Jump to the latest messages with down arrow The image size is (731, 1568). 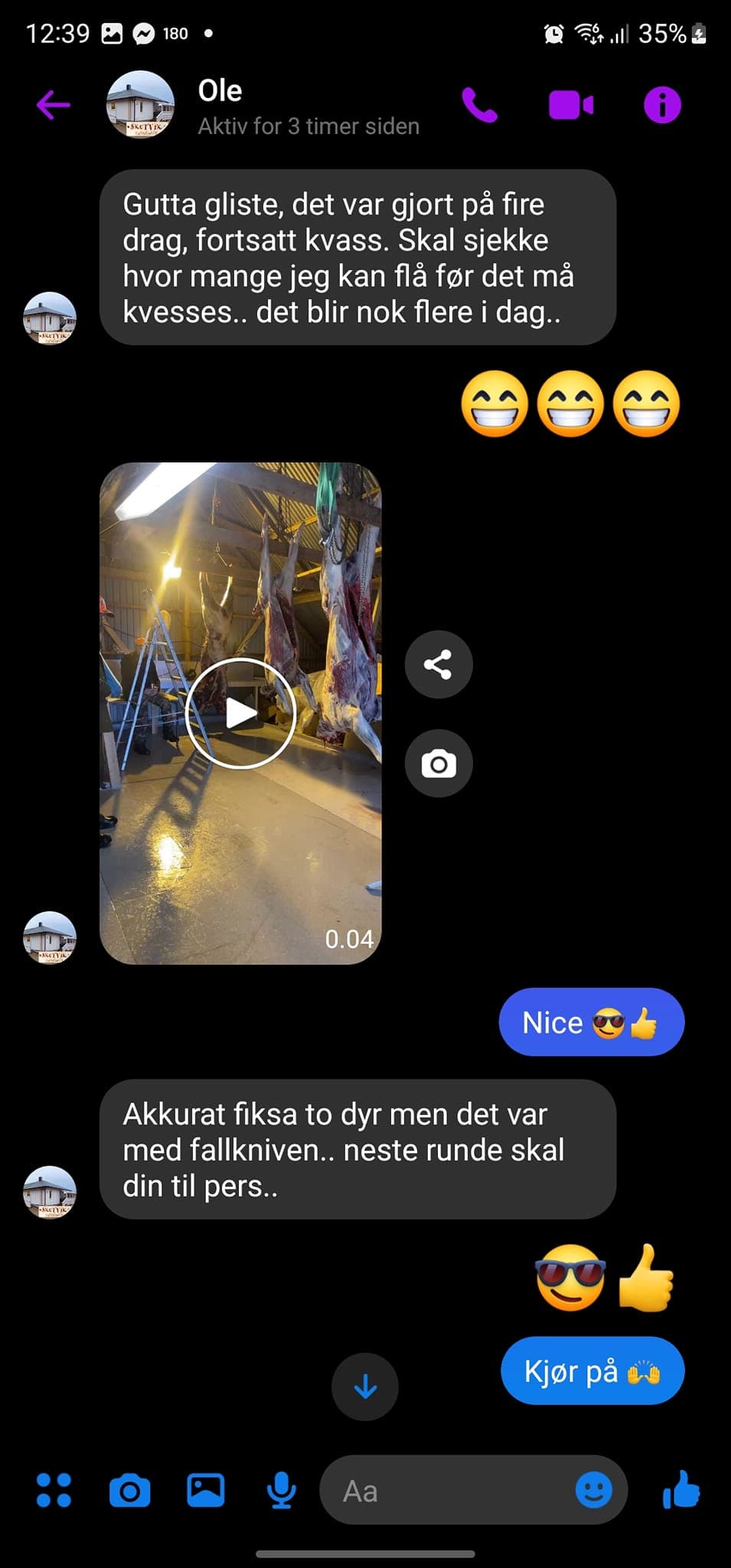tap(365, 1387)
